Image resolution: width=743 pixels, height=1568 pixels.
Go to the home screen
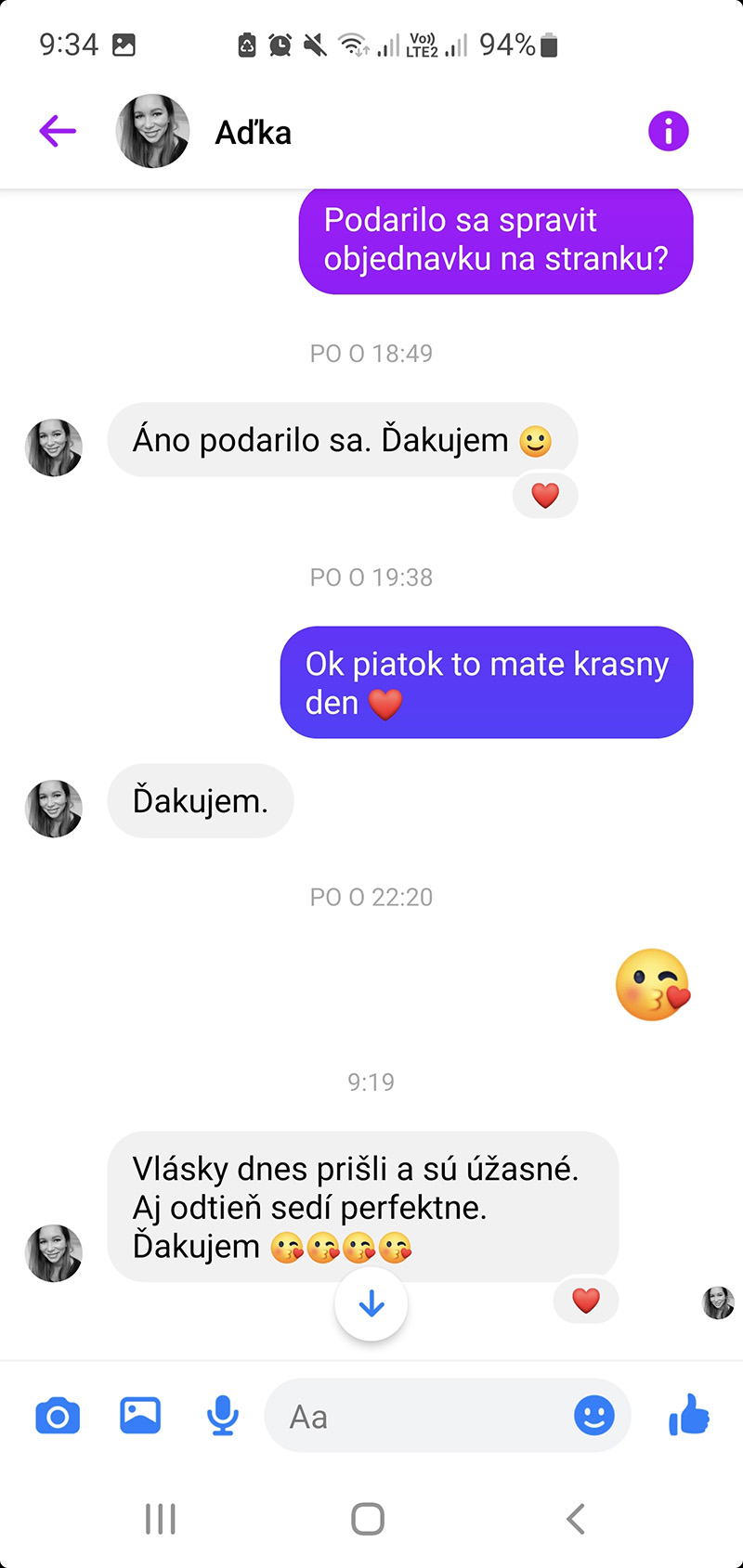(x=368, y=1519)
